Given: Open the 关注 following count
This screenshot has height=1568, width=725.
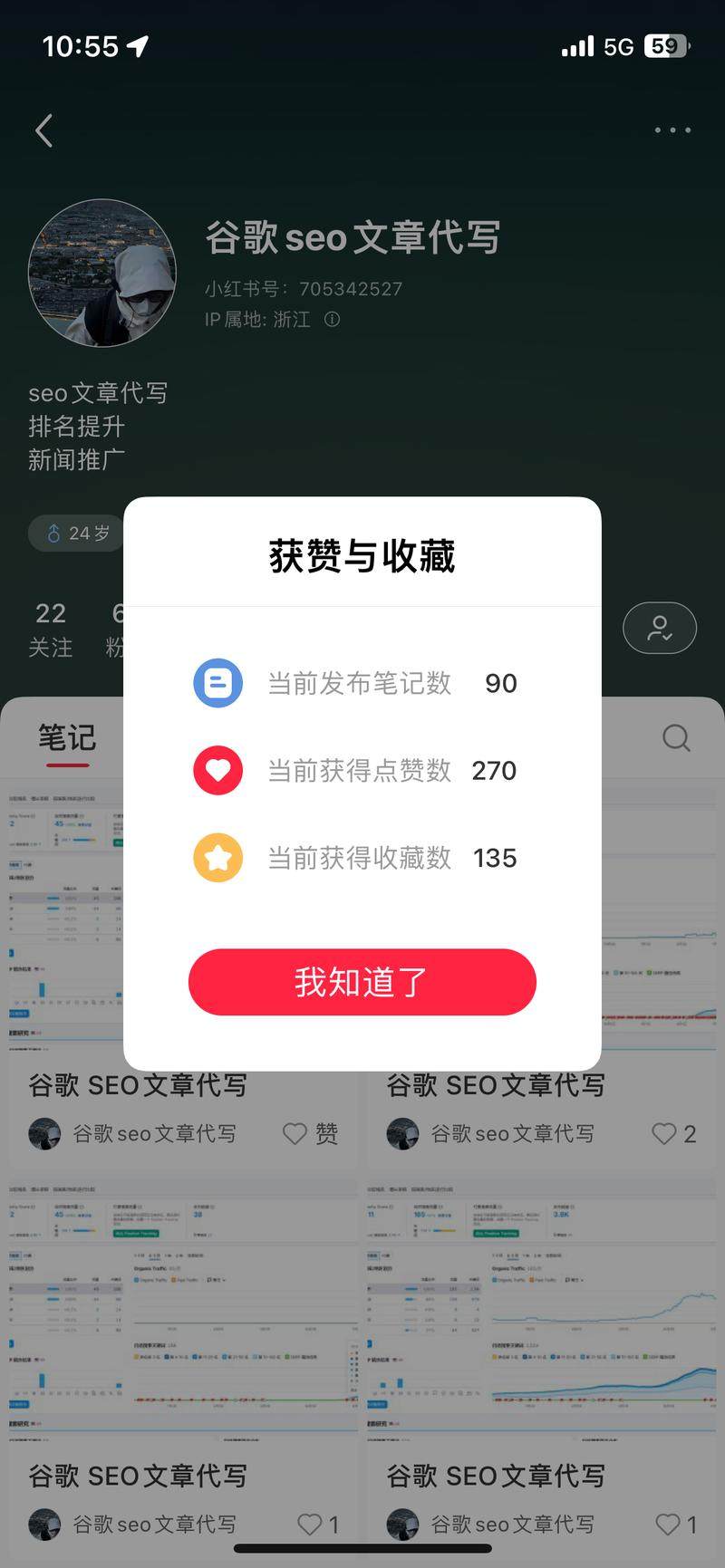Looking at the screenshot, I should click(x=51, y=629).
